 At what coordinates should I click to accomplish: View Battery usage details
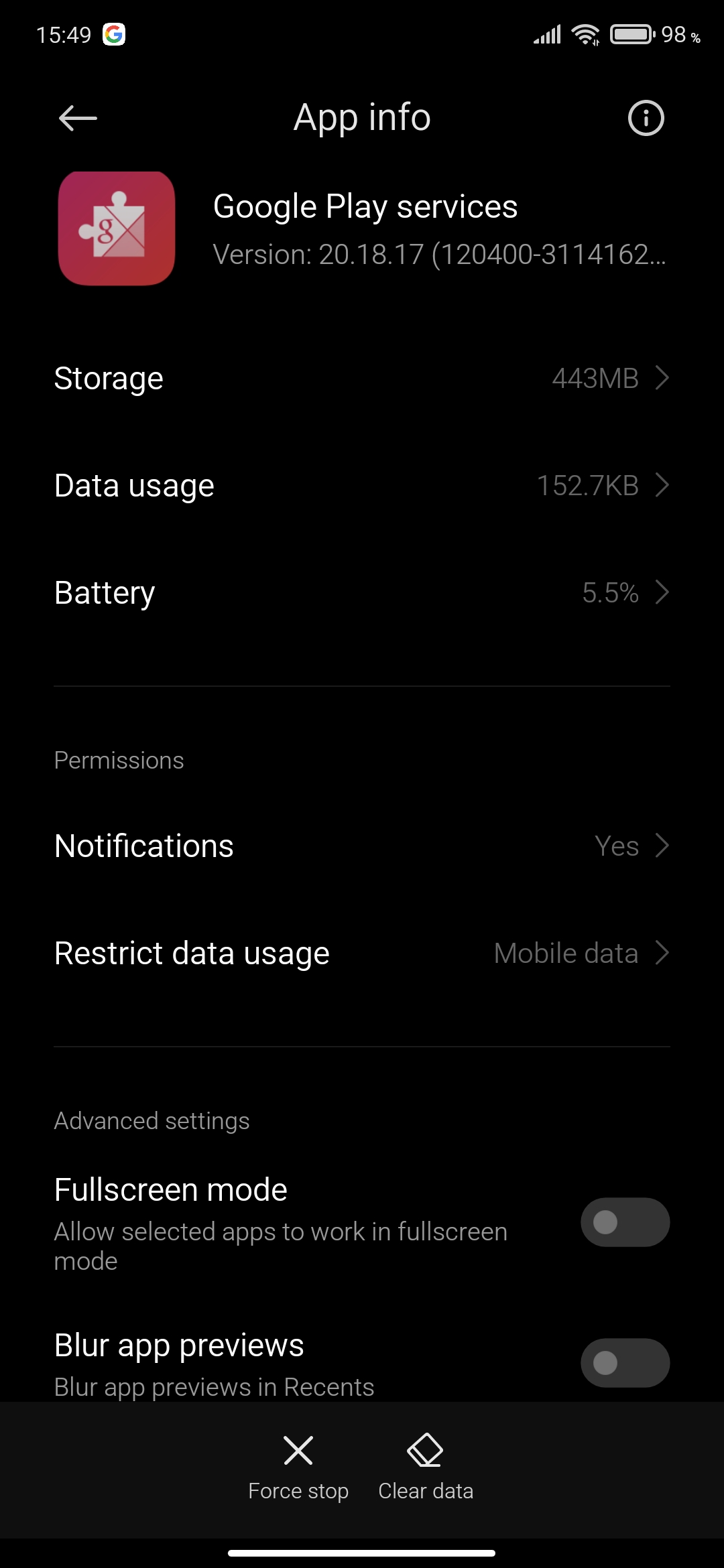[362, 593]
